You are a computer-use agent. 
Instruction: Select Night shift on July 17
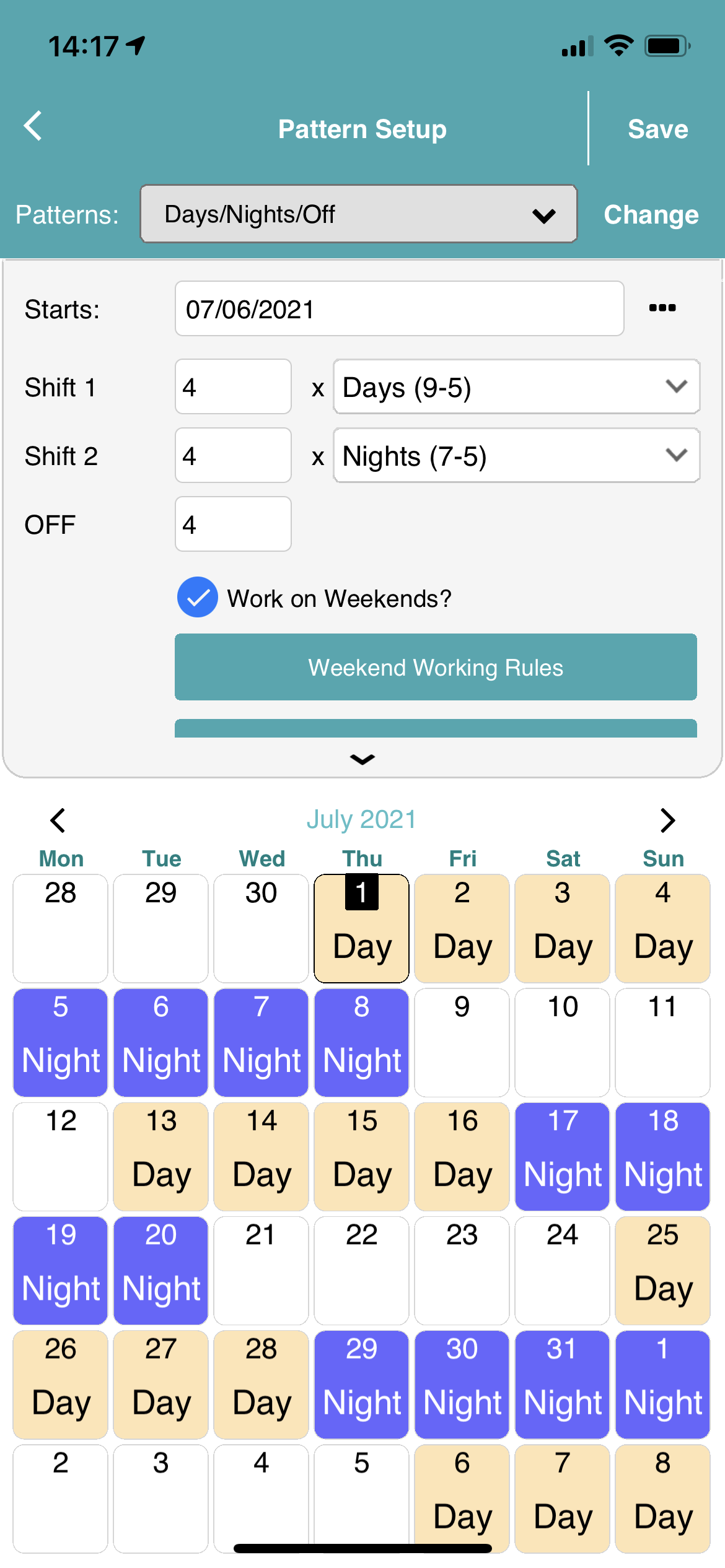(x=562, y=1156)
